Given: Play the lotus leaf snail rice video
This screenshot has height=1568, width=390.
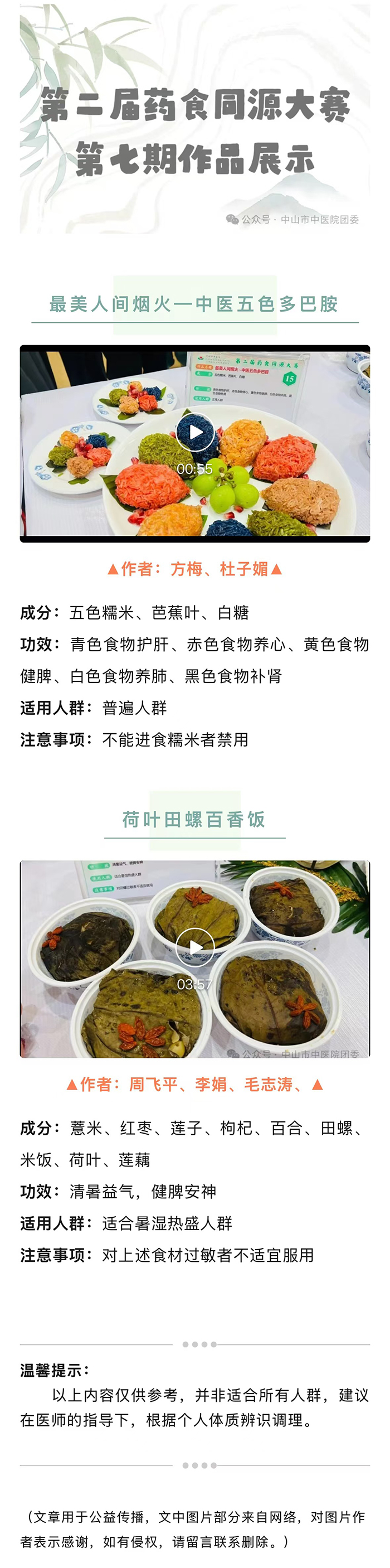Looking at the screenshot, I should (x=194, y=946).
